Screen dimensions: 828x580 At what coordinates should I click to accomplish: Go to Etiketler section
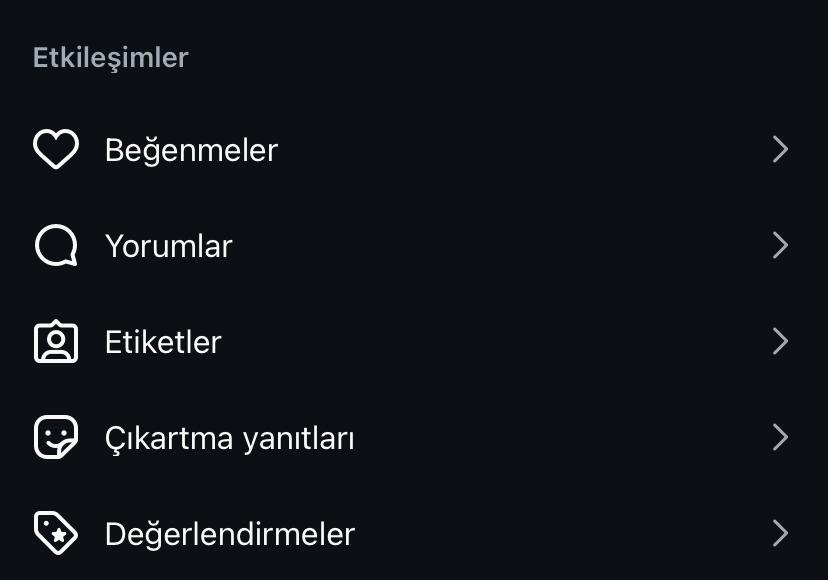click(x=163, y=342)
